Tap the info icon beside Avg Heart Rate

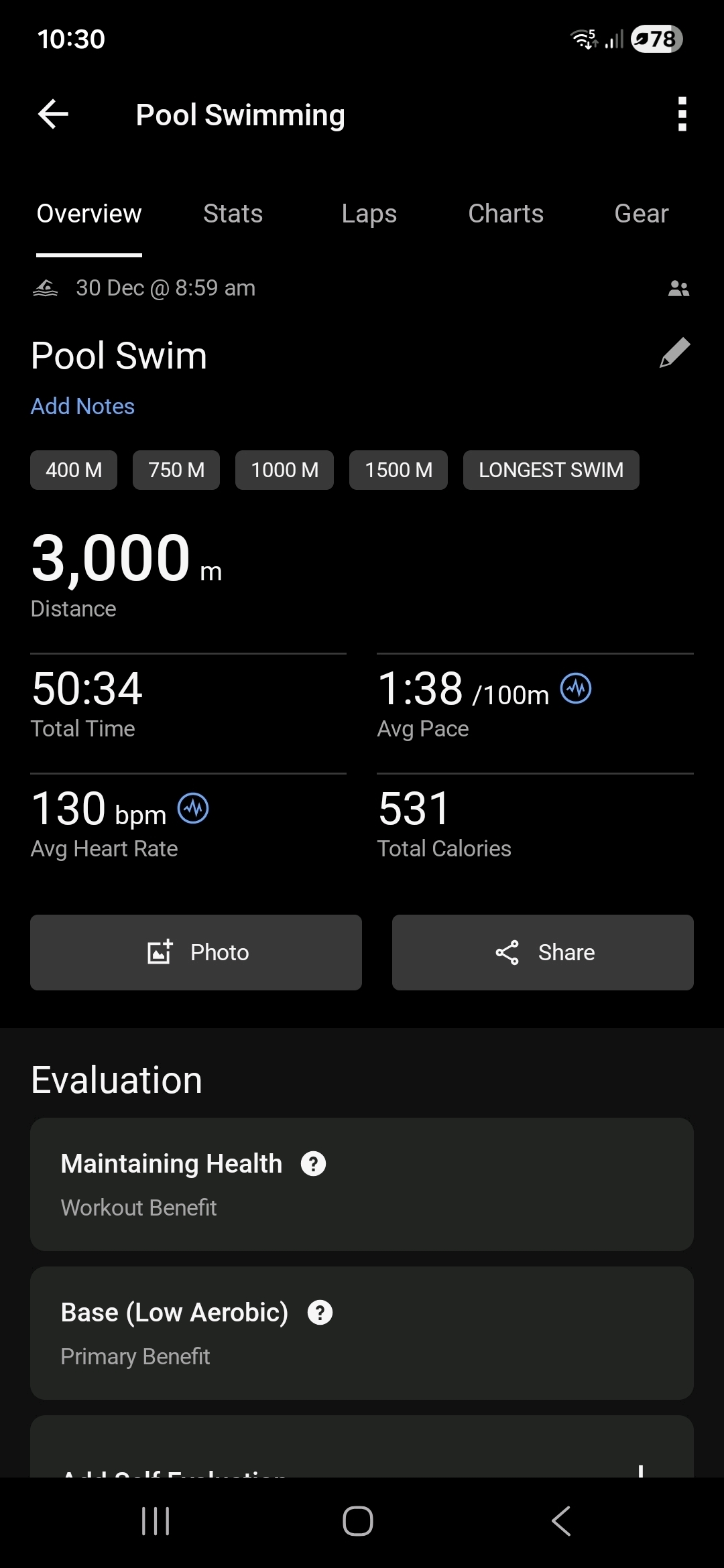click(193, 808)
